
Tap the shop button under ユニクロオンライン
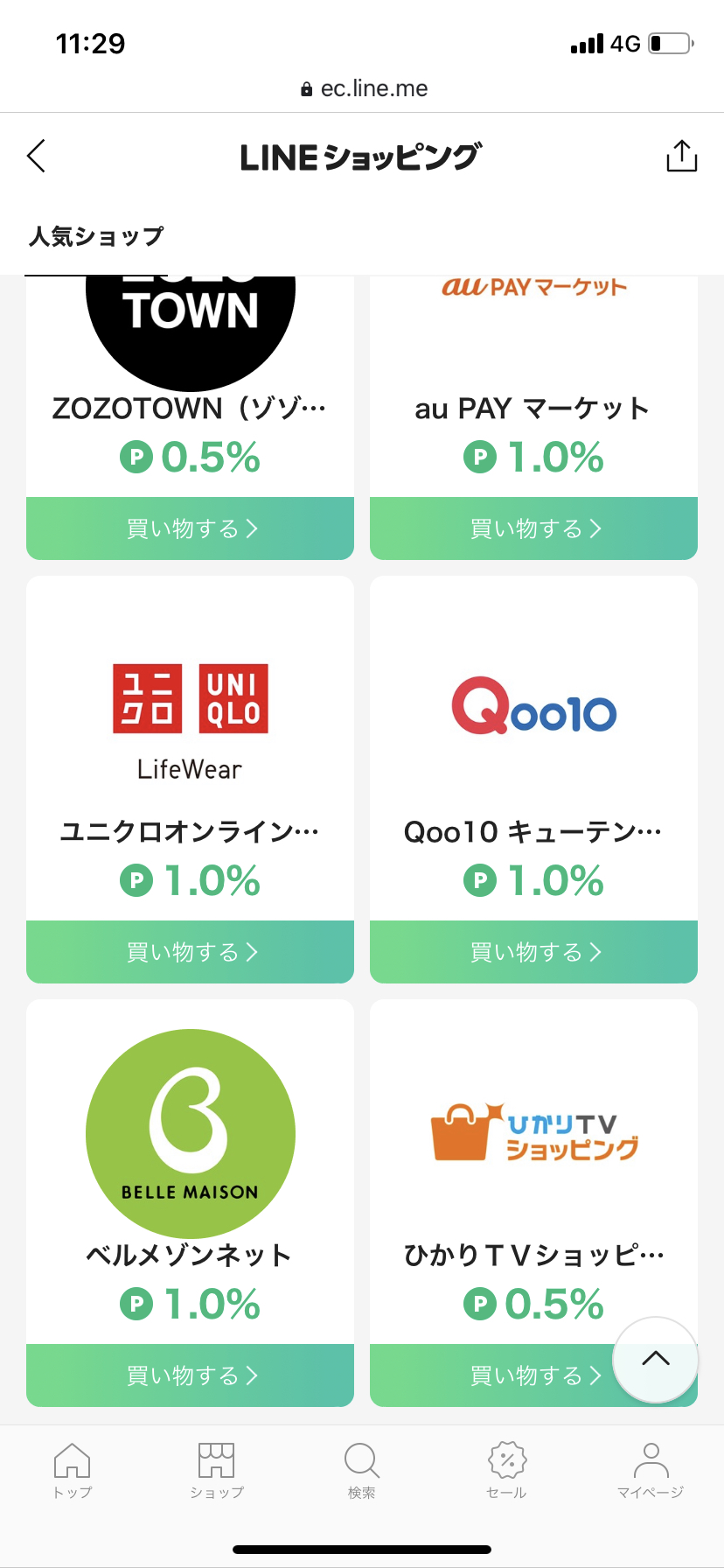pyautogui.click(x=190, y=952)
